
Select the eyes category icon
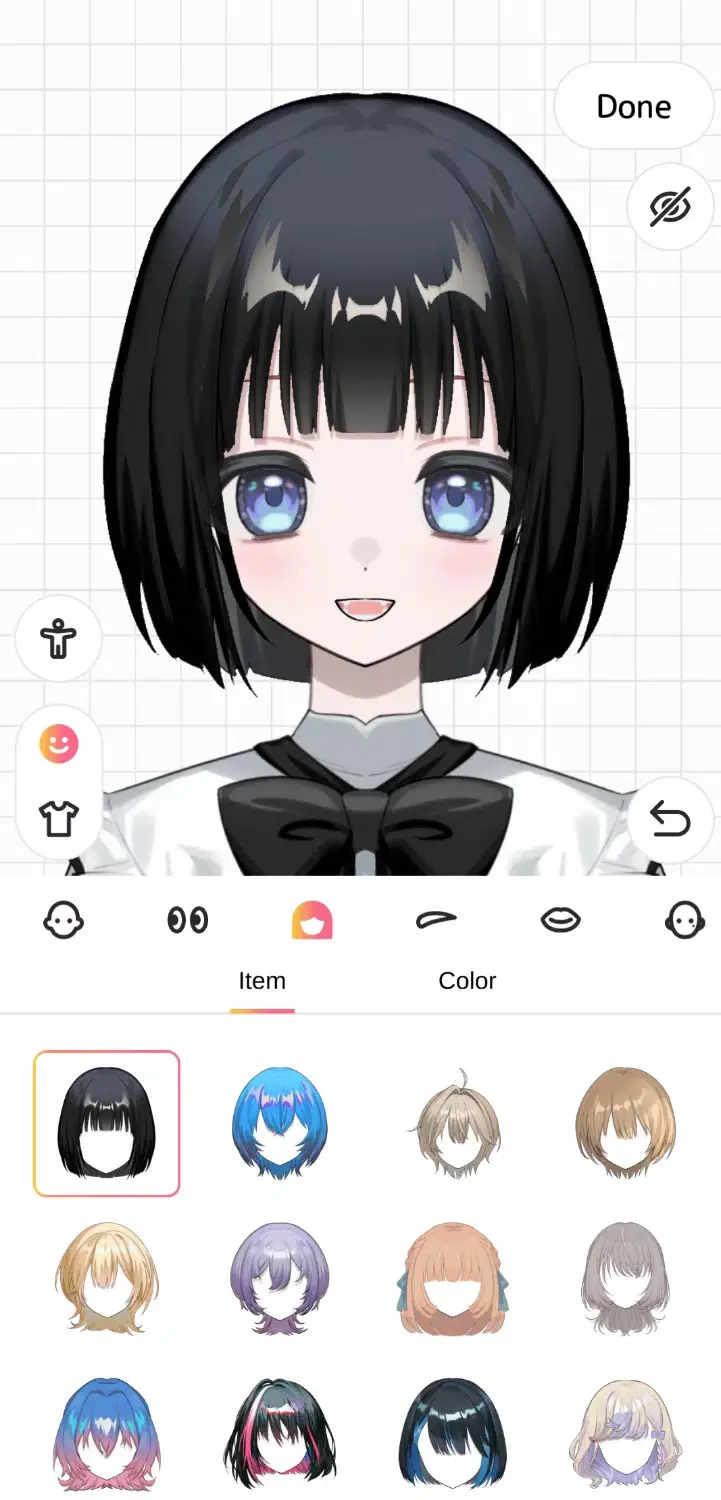pos(188,919)
